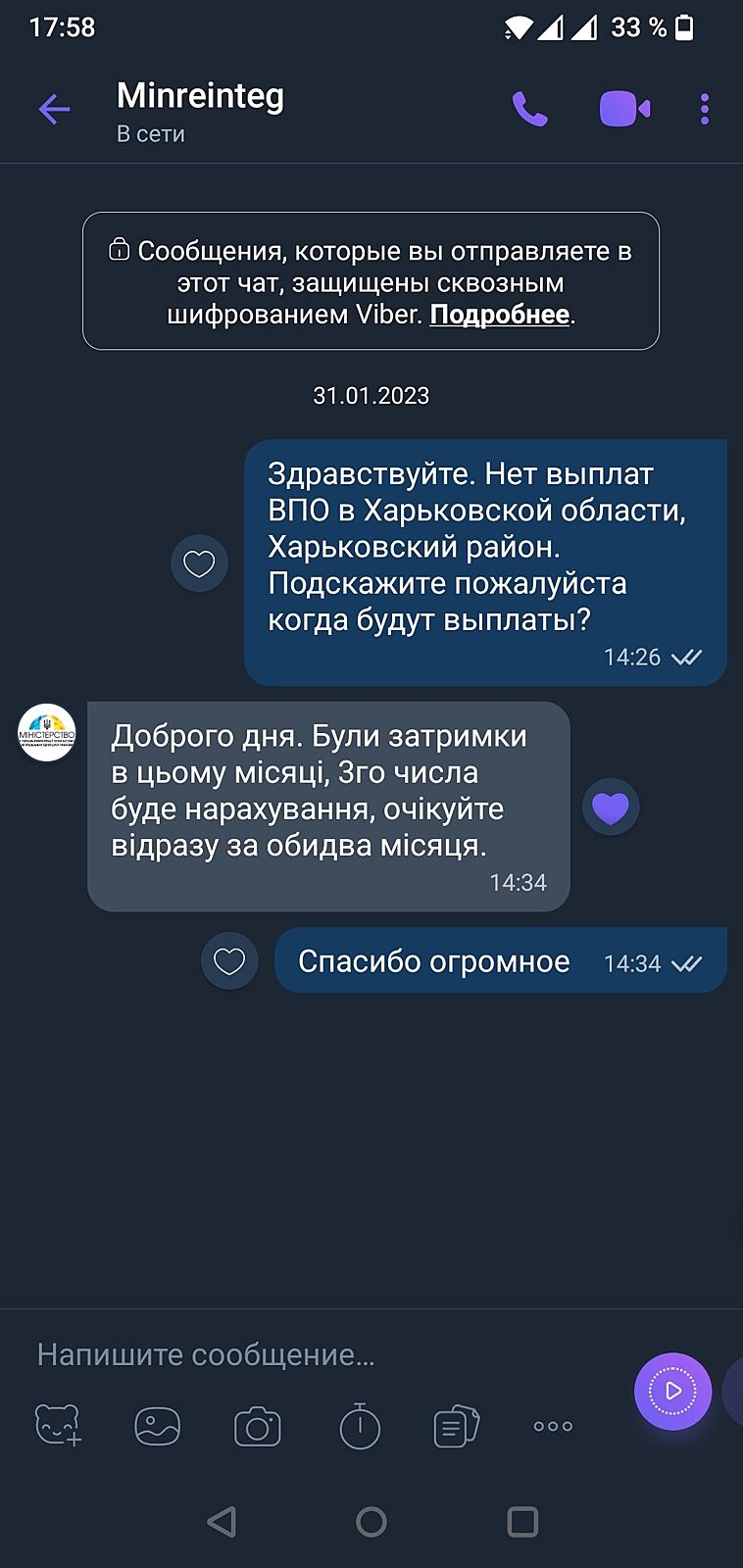Image resolution: width=743 pixels, height=1568 pixels.
Task: Open the recent apps view
Action: (522, 1522)
